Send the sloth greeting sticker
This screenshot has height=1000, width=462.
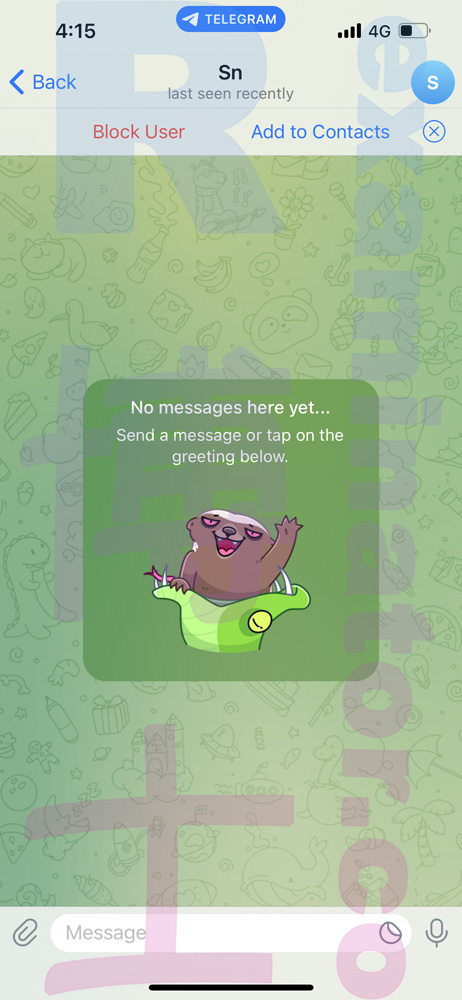point(230,582)
